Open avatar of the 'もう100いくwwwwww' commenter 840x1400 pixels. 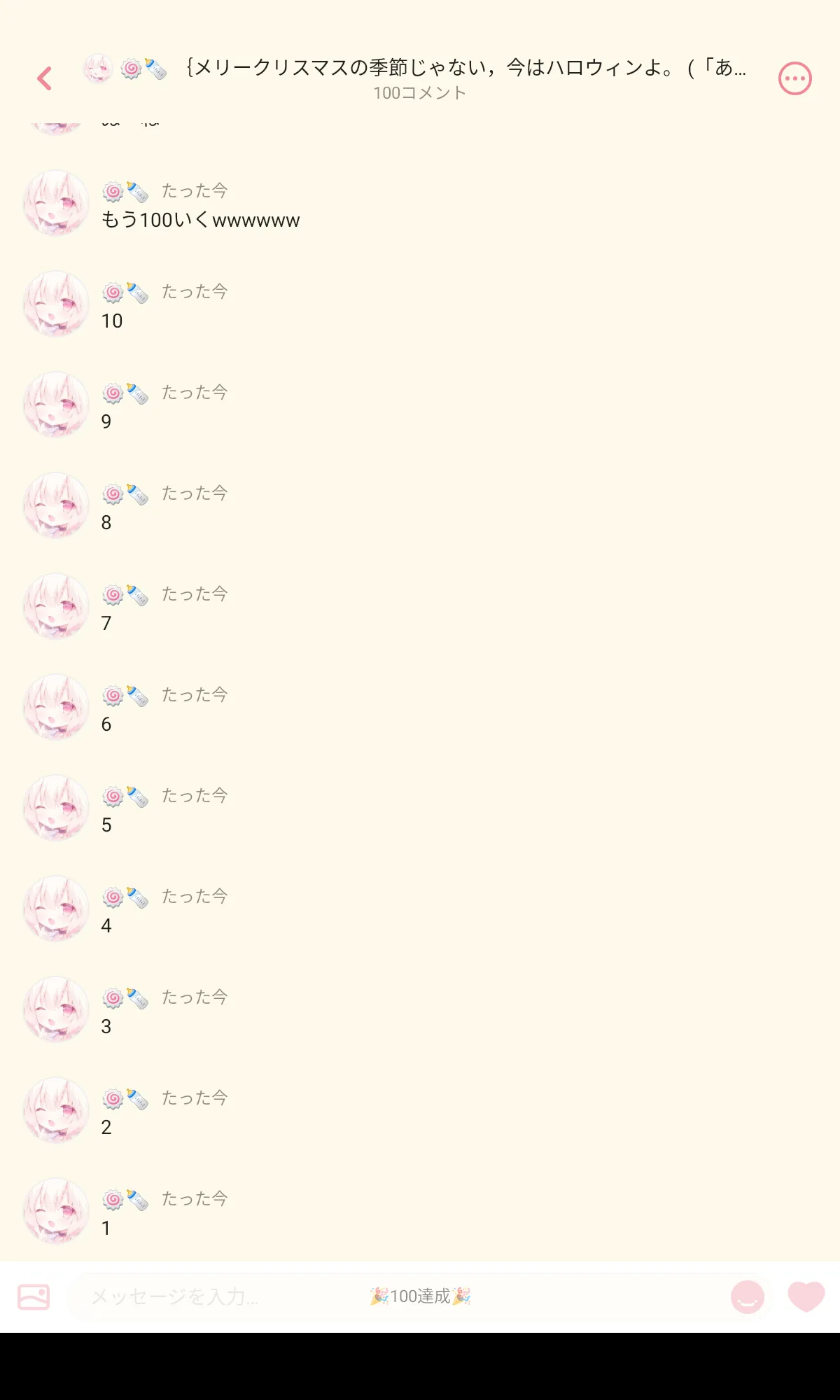click(56, 203)
